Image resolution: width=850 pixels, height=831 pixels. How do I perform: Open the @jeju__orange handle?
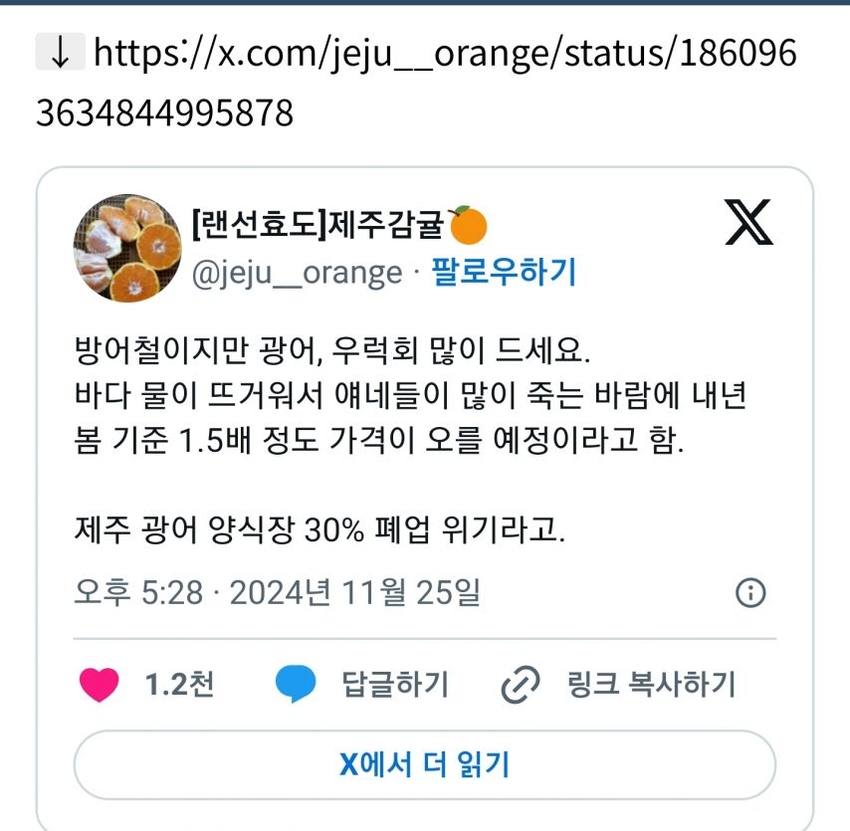click(x=296, y=273)
